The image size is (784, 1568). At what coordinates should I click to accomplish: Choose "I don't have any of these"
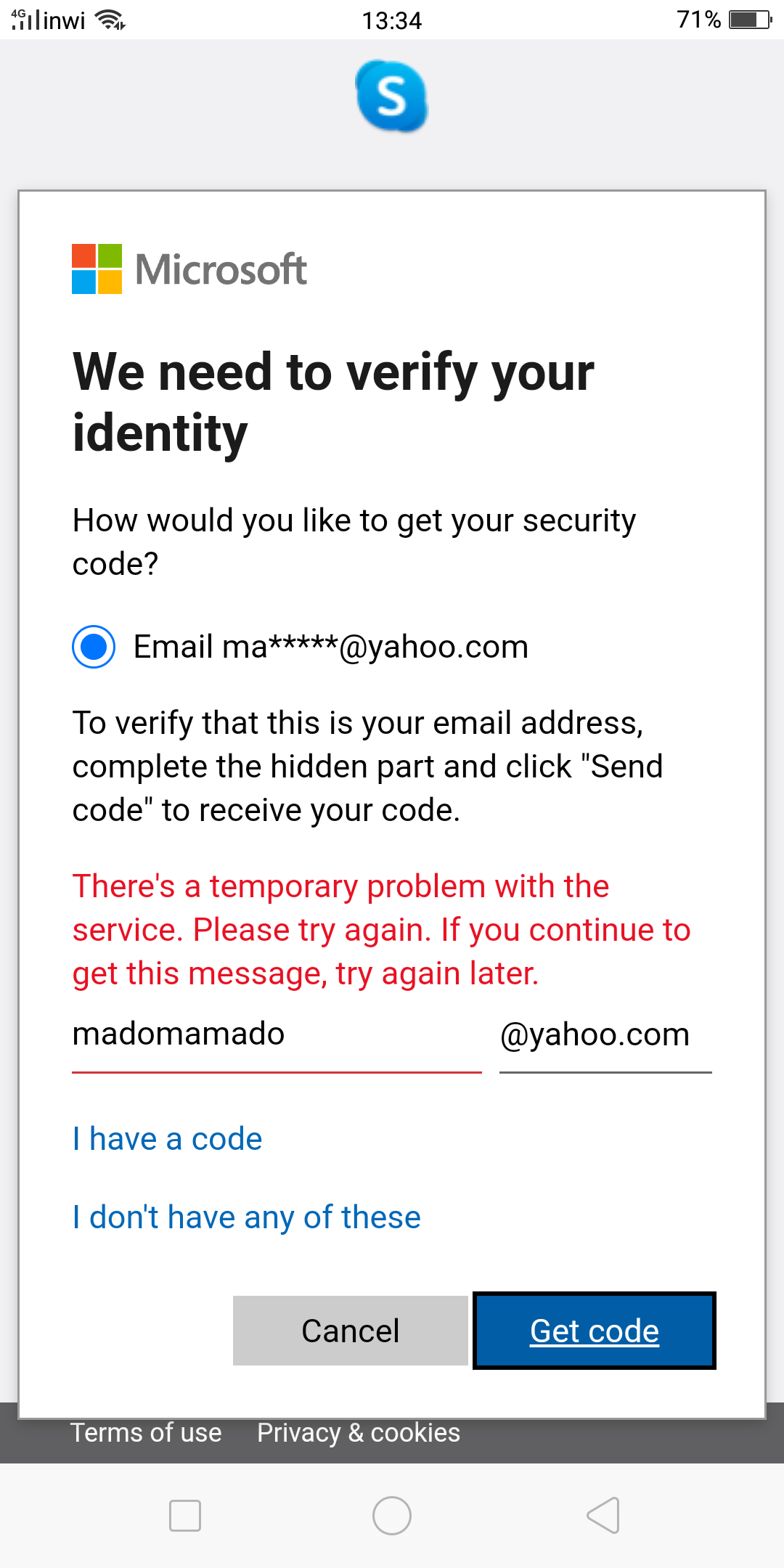[x=246, y=1217]
